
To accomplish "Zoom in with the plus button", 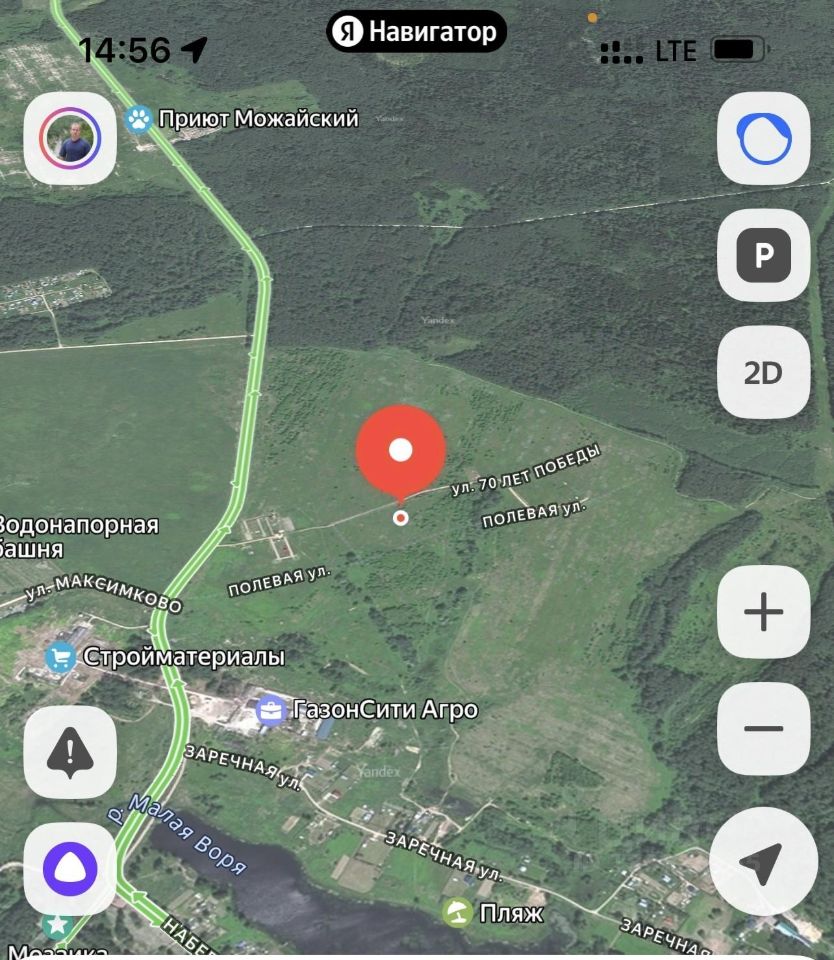I will coord(764,612).
